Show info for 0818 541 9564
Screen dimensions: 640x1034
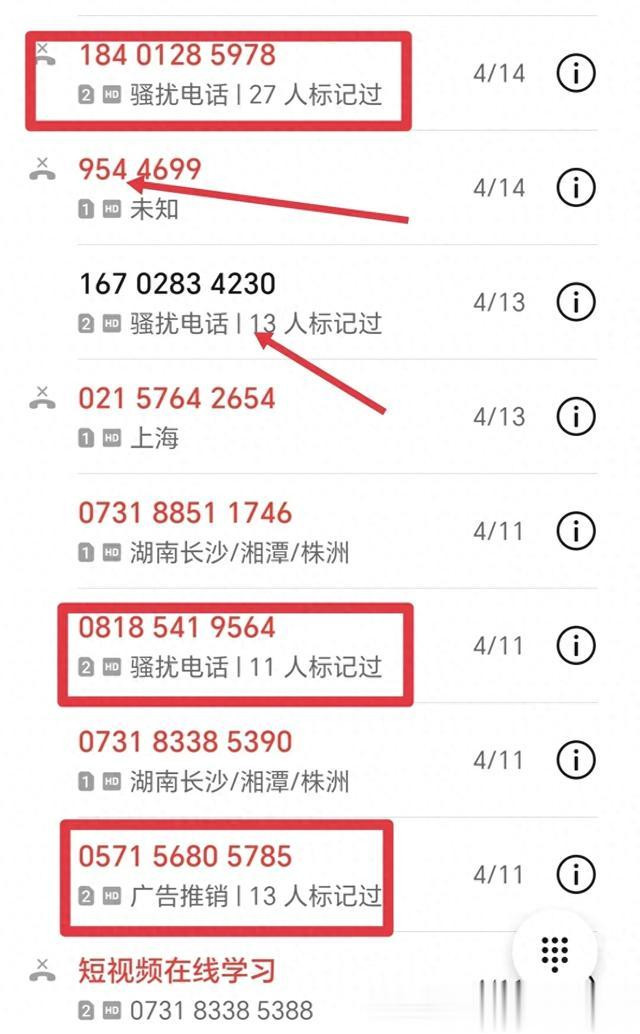pos(576,646)
